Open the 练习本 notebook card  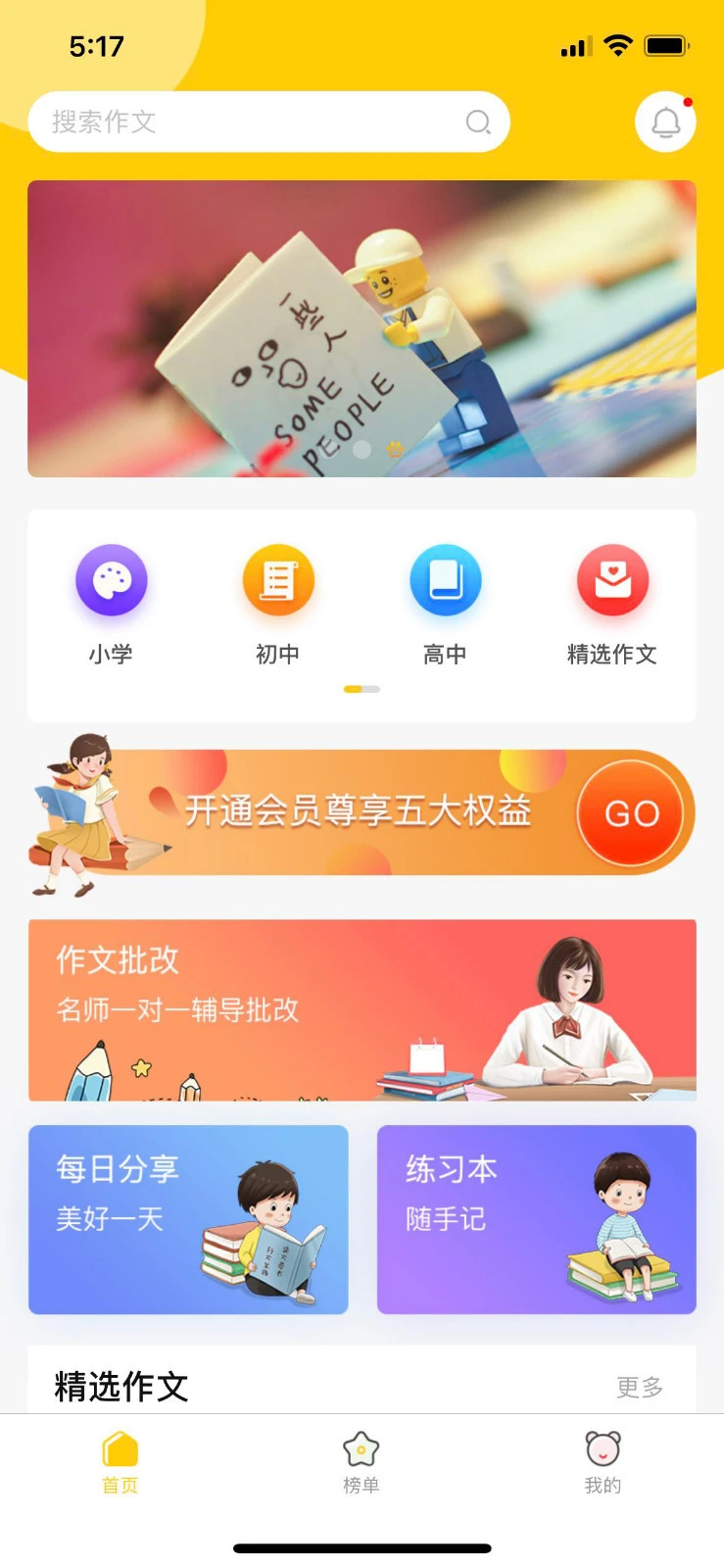coord(535,1218)
